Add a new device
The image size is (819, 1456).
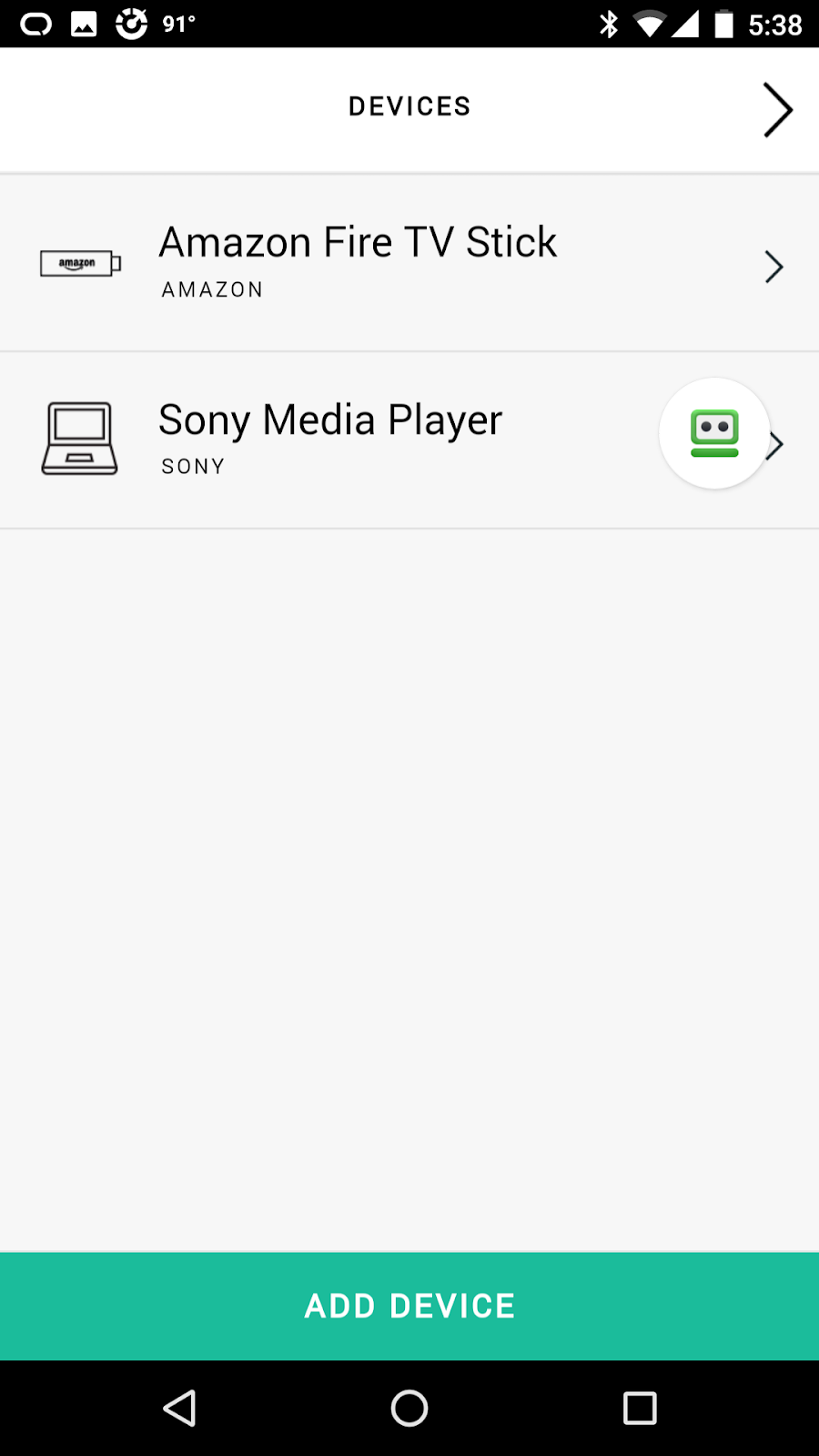coord(409,1306)
